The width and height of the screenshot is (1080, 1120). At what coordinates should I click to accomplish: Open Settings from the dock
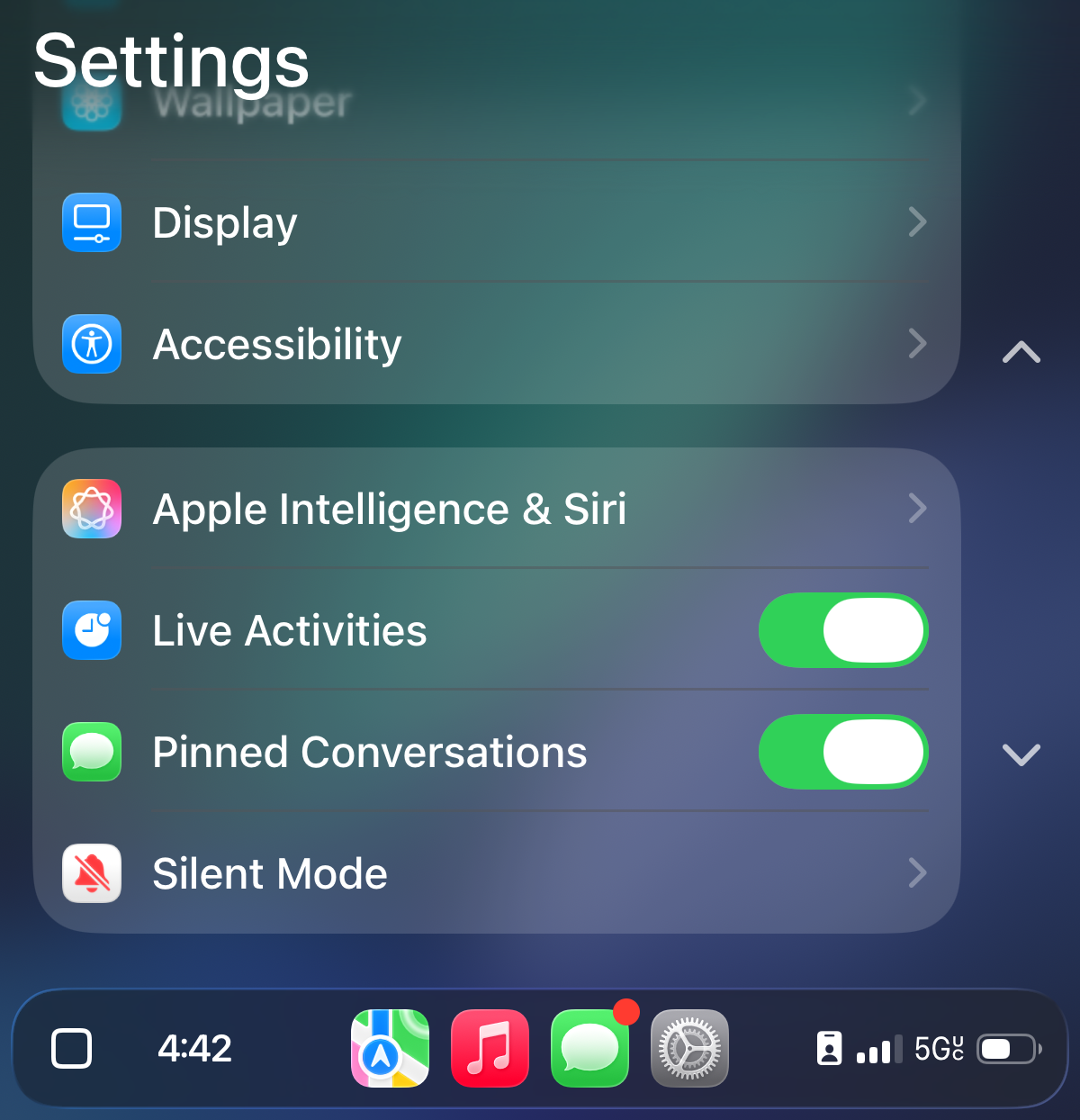pyautogui.click(x=689, y=1048)
